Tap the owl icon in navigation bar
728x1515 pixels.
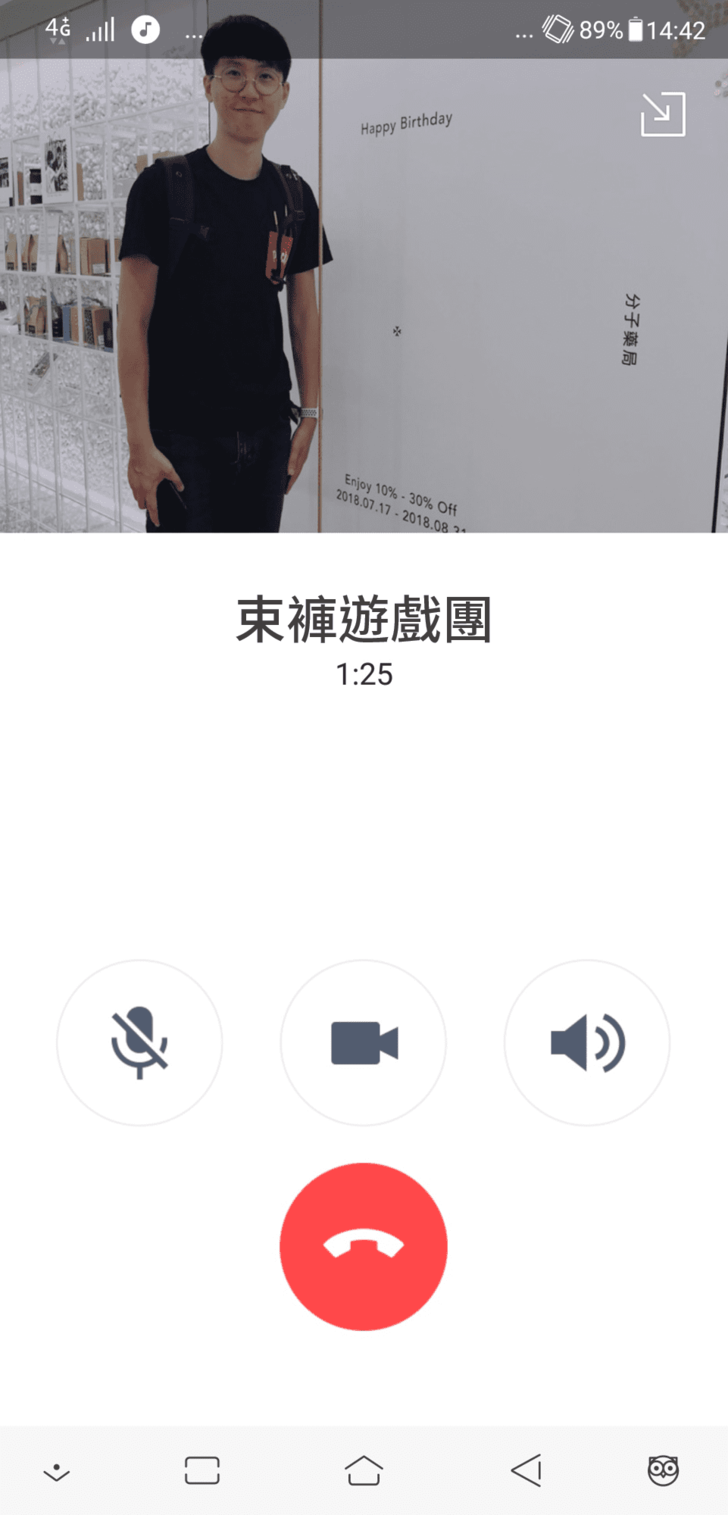coord(663,1470)
